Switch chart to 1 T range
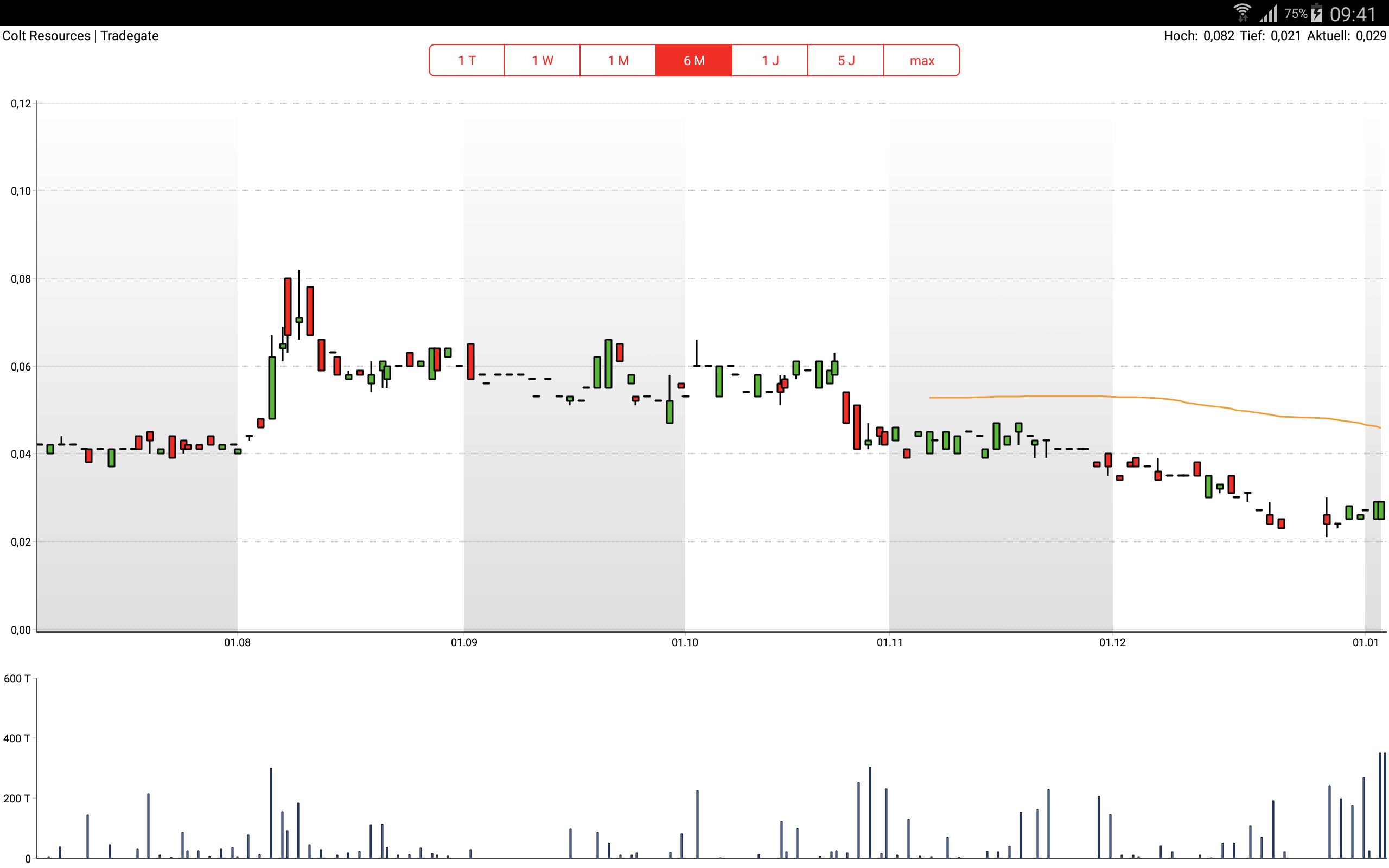1389x868 pixels. 467,60
